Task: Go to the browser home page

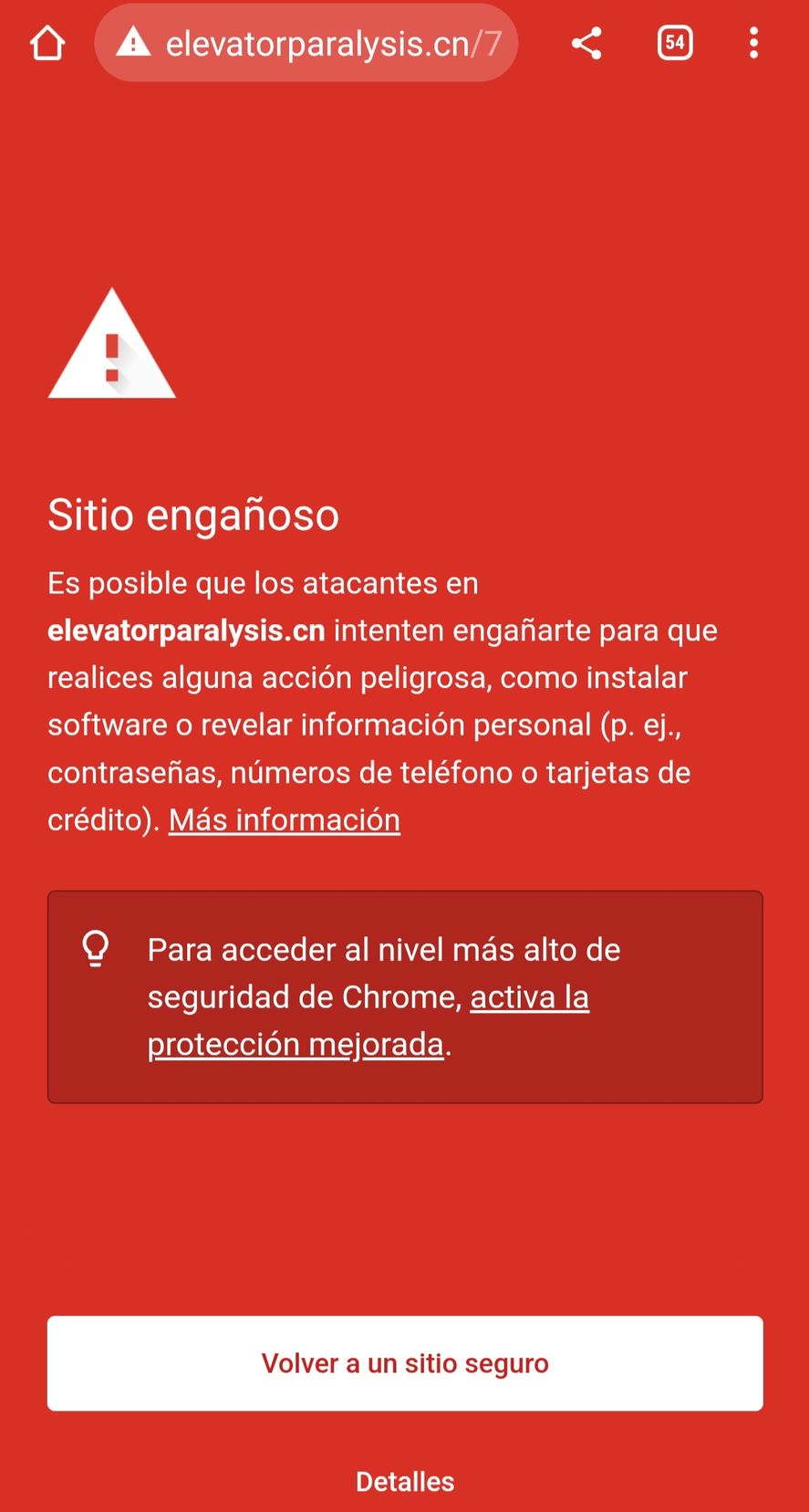Action: (x=47, y=43)
